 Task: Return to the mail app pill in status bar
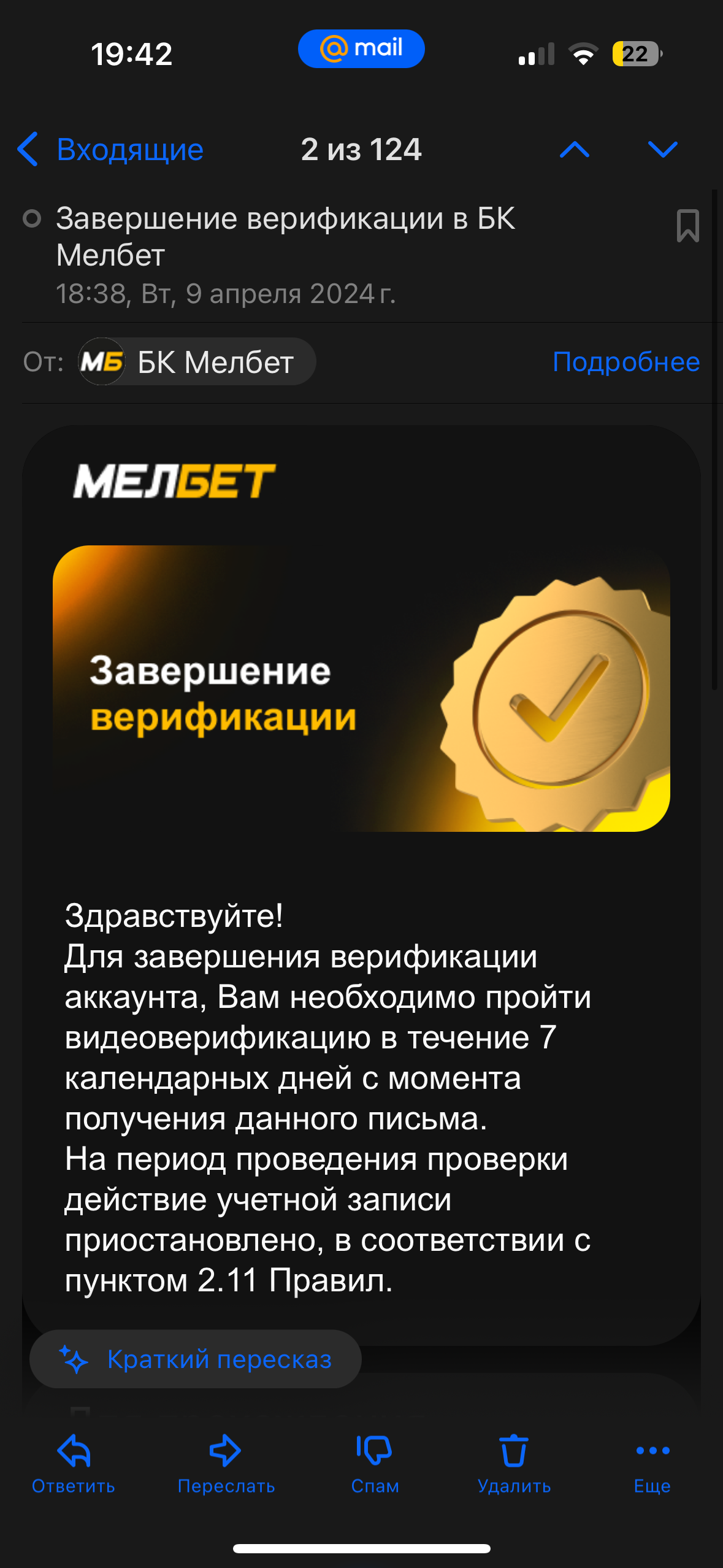pyautogui.click(x=361, y=48)
